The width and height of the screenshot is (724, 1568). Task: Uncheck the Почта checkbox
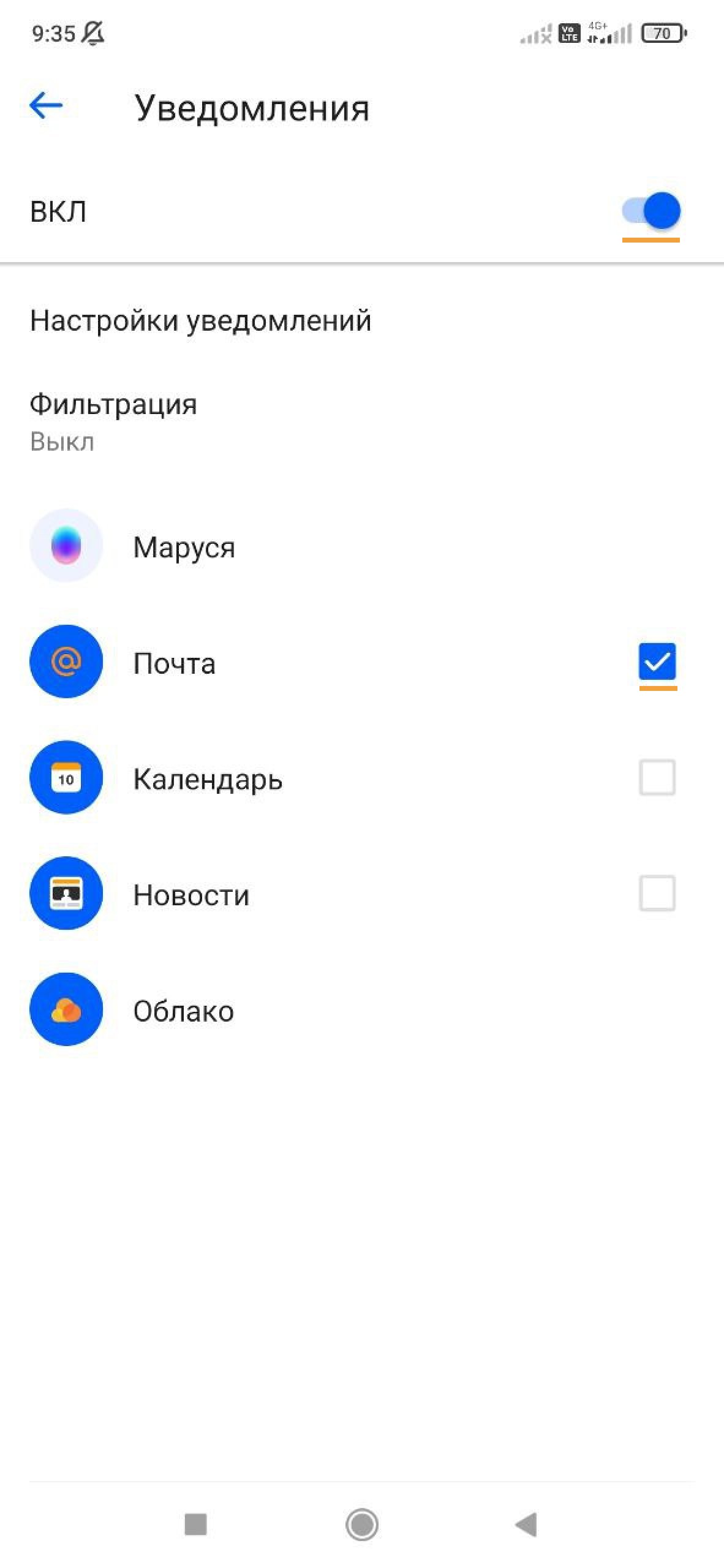point(657,661)
